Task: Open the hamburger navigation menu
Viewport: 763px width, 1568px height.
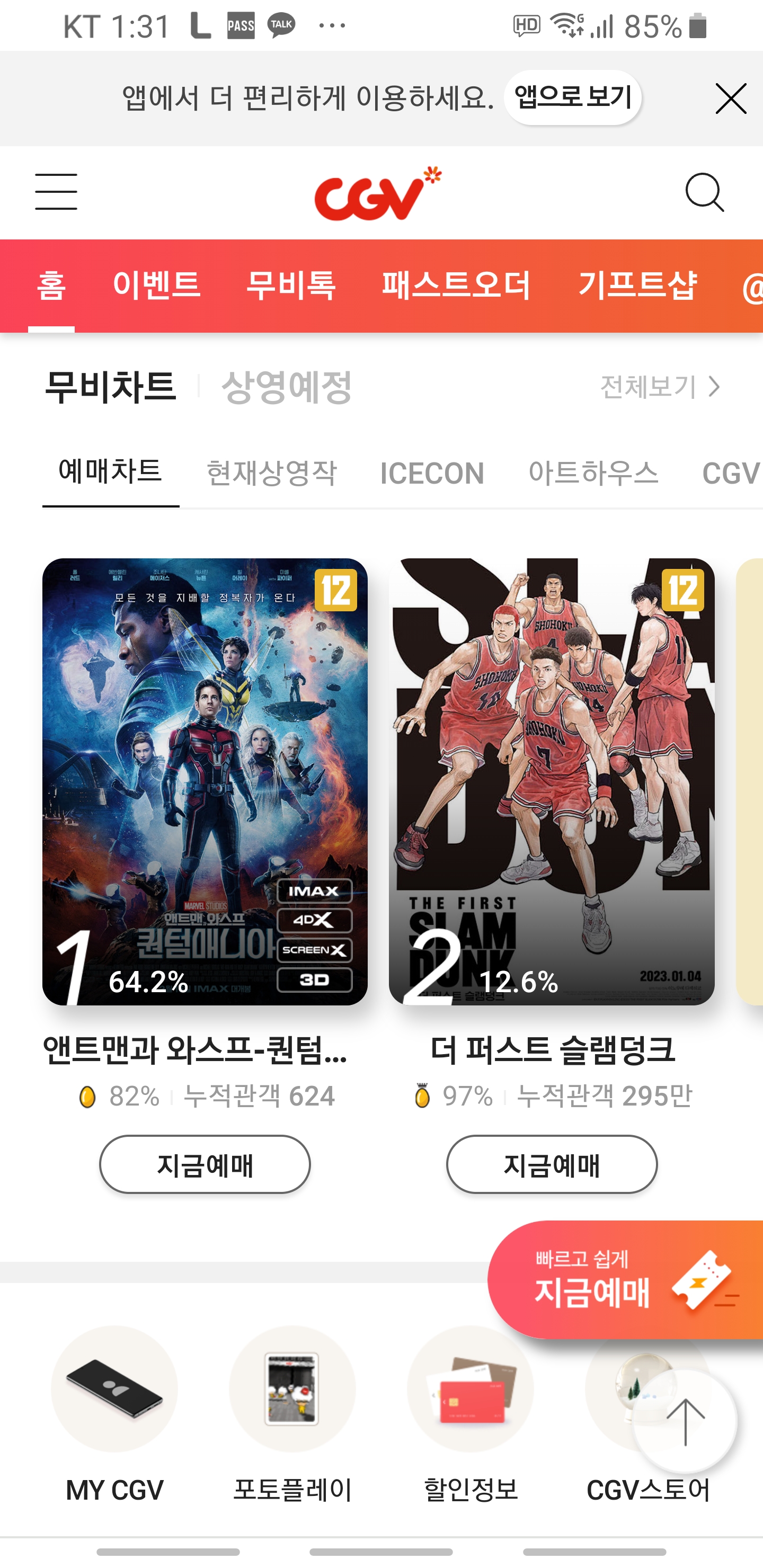Action: [56, 192]
